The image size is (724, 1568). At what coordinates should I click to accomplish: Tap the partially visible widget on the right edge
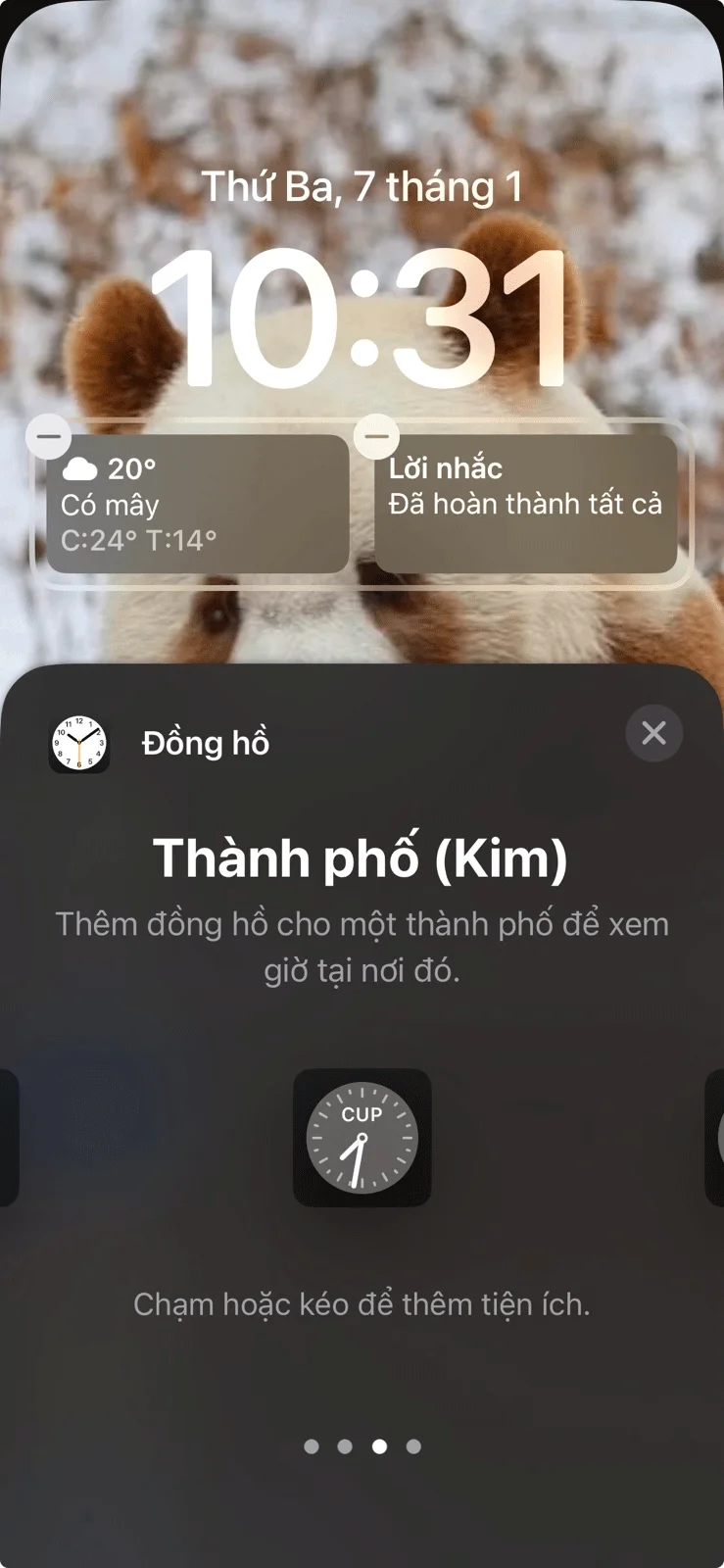pos(715,1137)
